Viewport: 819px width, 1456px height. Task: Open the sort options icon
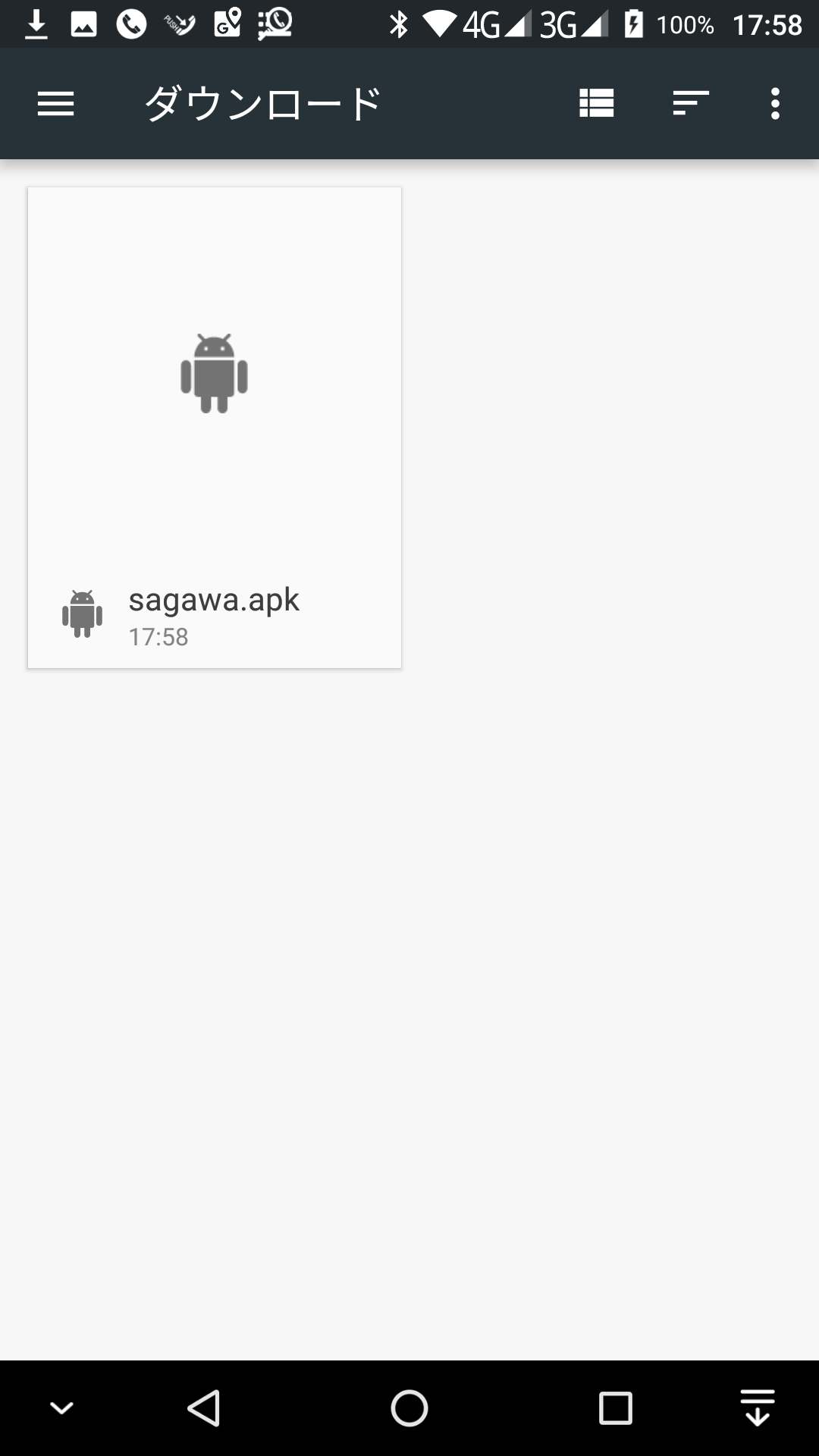point(691,103)
